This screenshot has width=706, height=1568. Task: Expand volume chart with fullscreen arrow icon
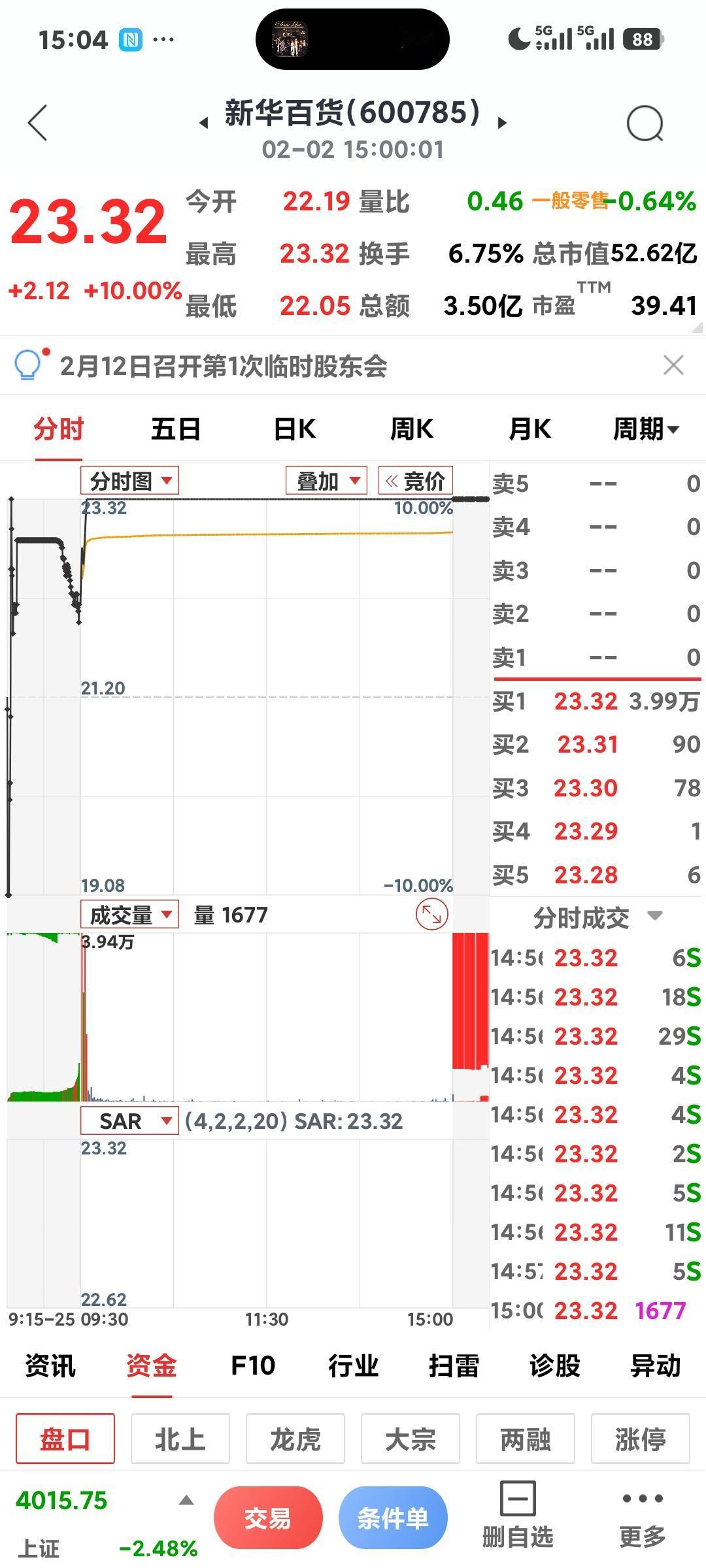[431, 915]
